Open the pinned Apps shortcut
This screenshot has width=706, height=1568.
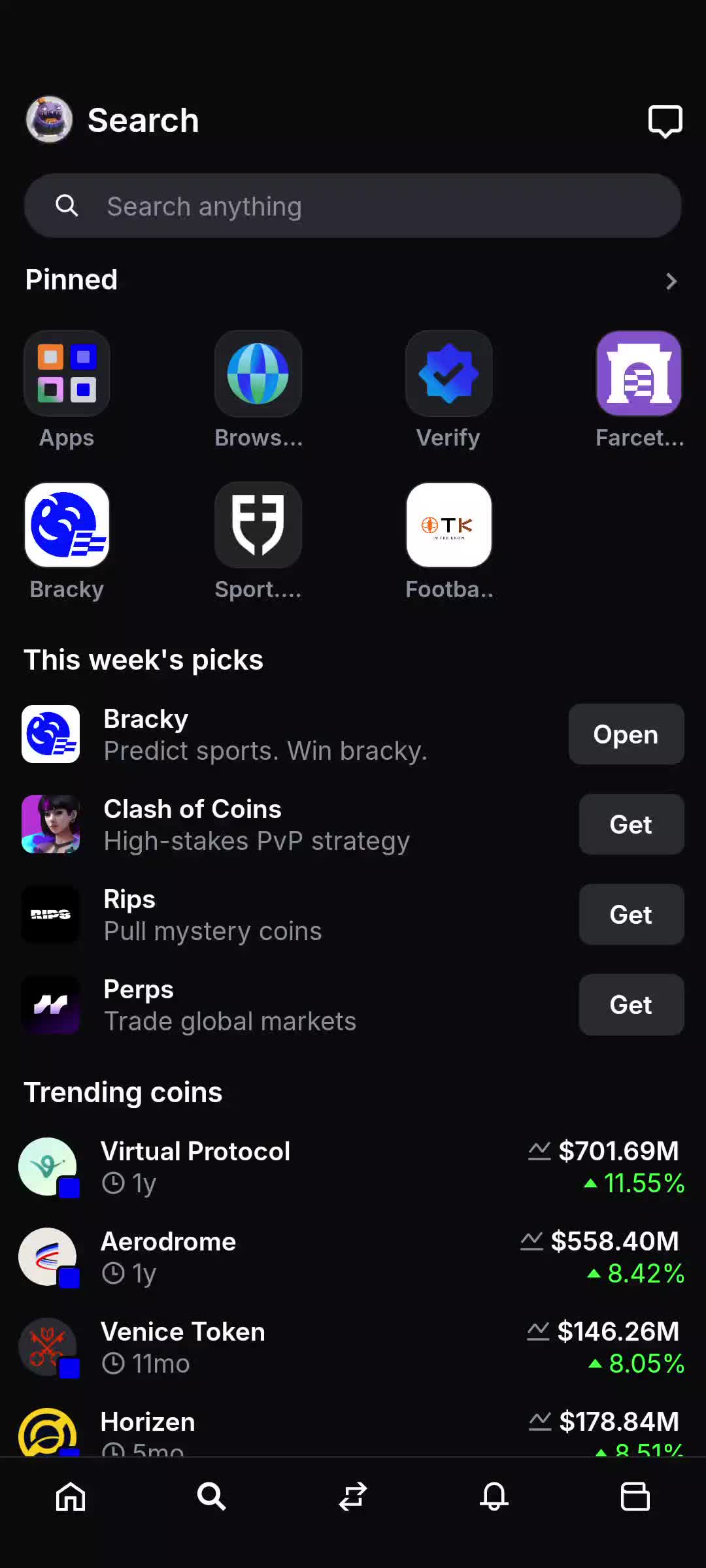pos(67,374)
